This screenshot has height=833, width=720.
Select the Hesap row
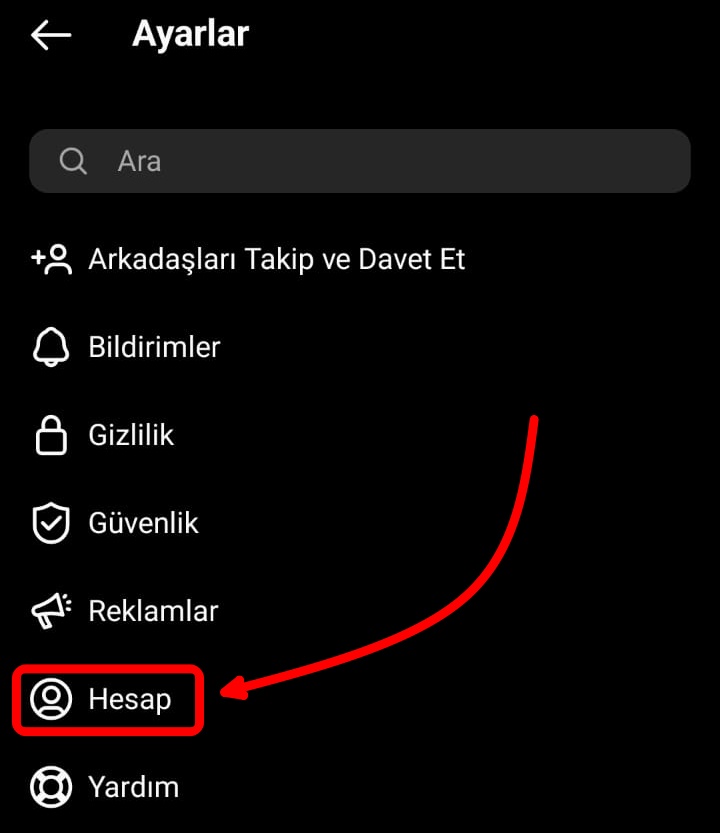point(128,699)
